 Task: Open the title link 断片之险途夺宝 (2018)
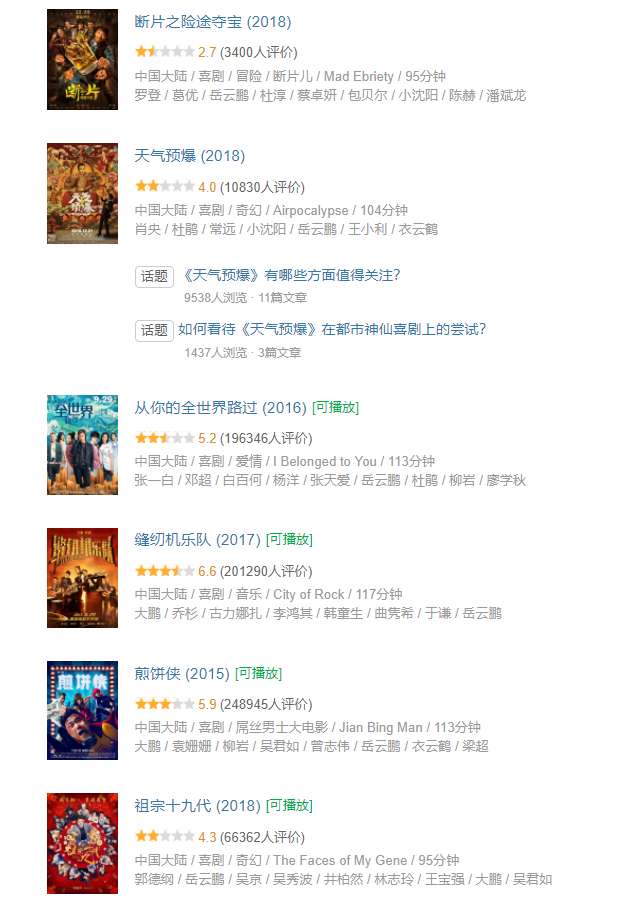(212, 22)
